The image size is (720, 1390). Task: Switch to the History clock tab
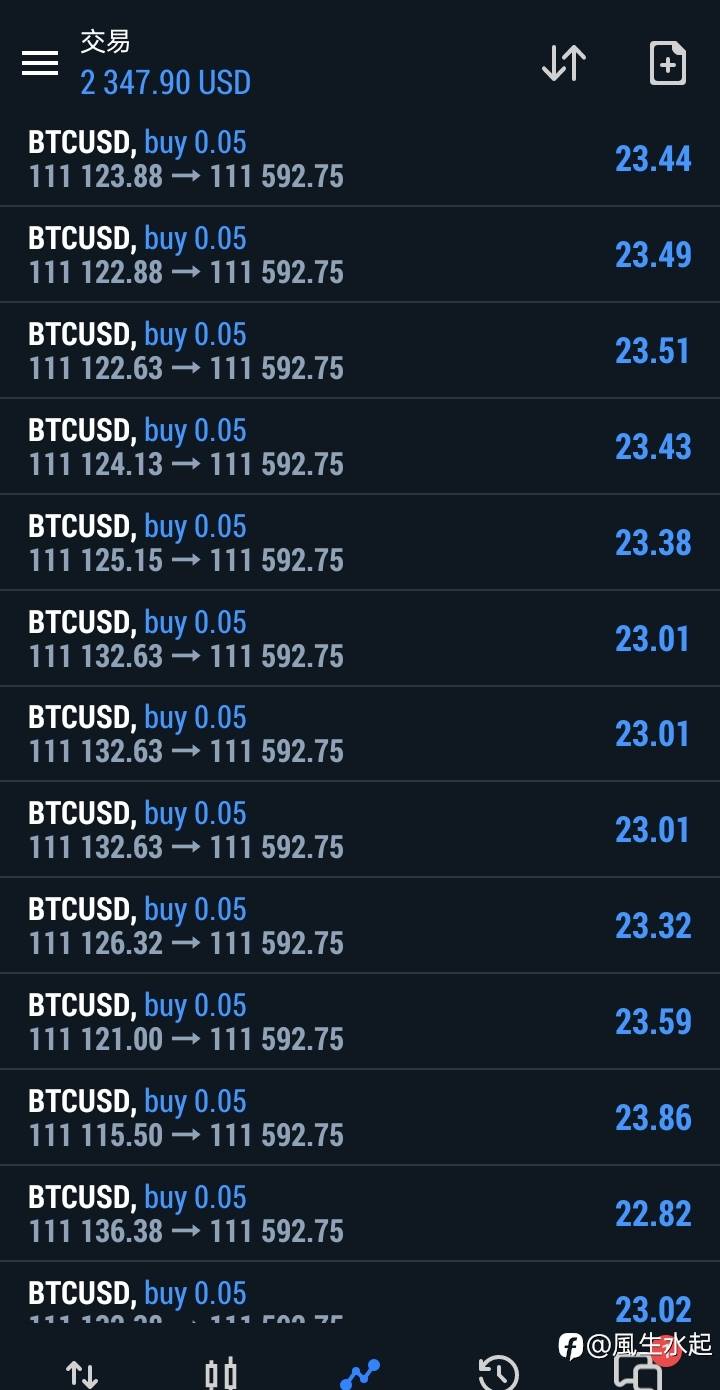(498, 1373)
